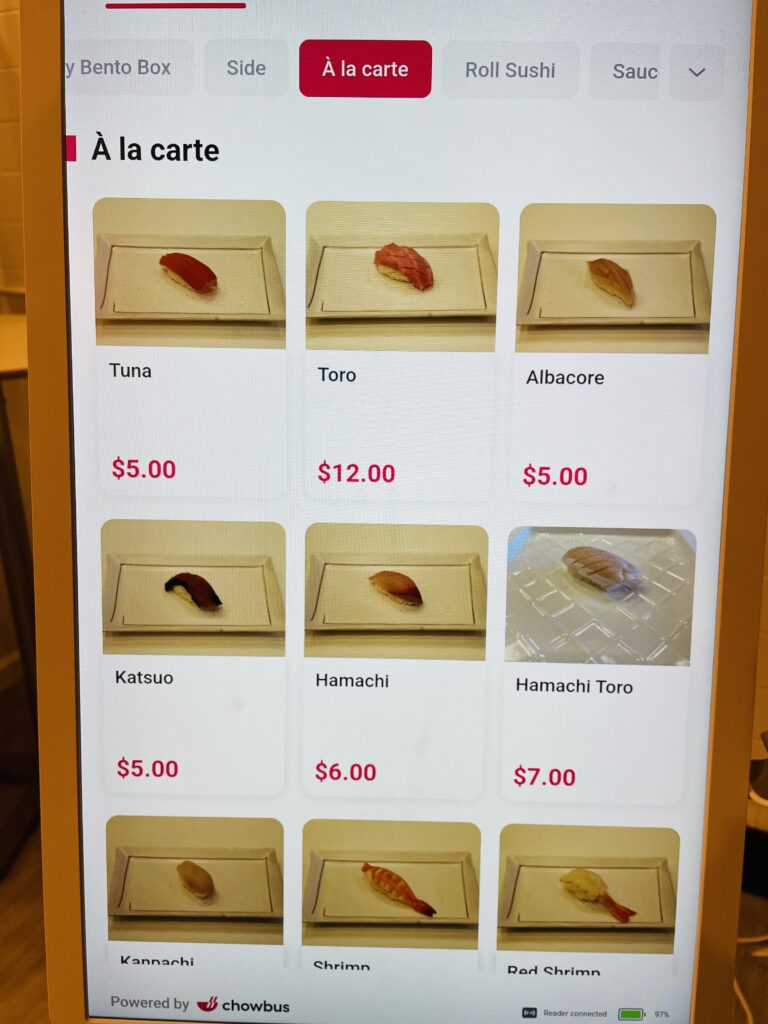Image resolution: width=768 pixels, height=1024 pixels.
Task: Select the Side category tab
Action: 246,68
